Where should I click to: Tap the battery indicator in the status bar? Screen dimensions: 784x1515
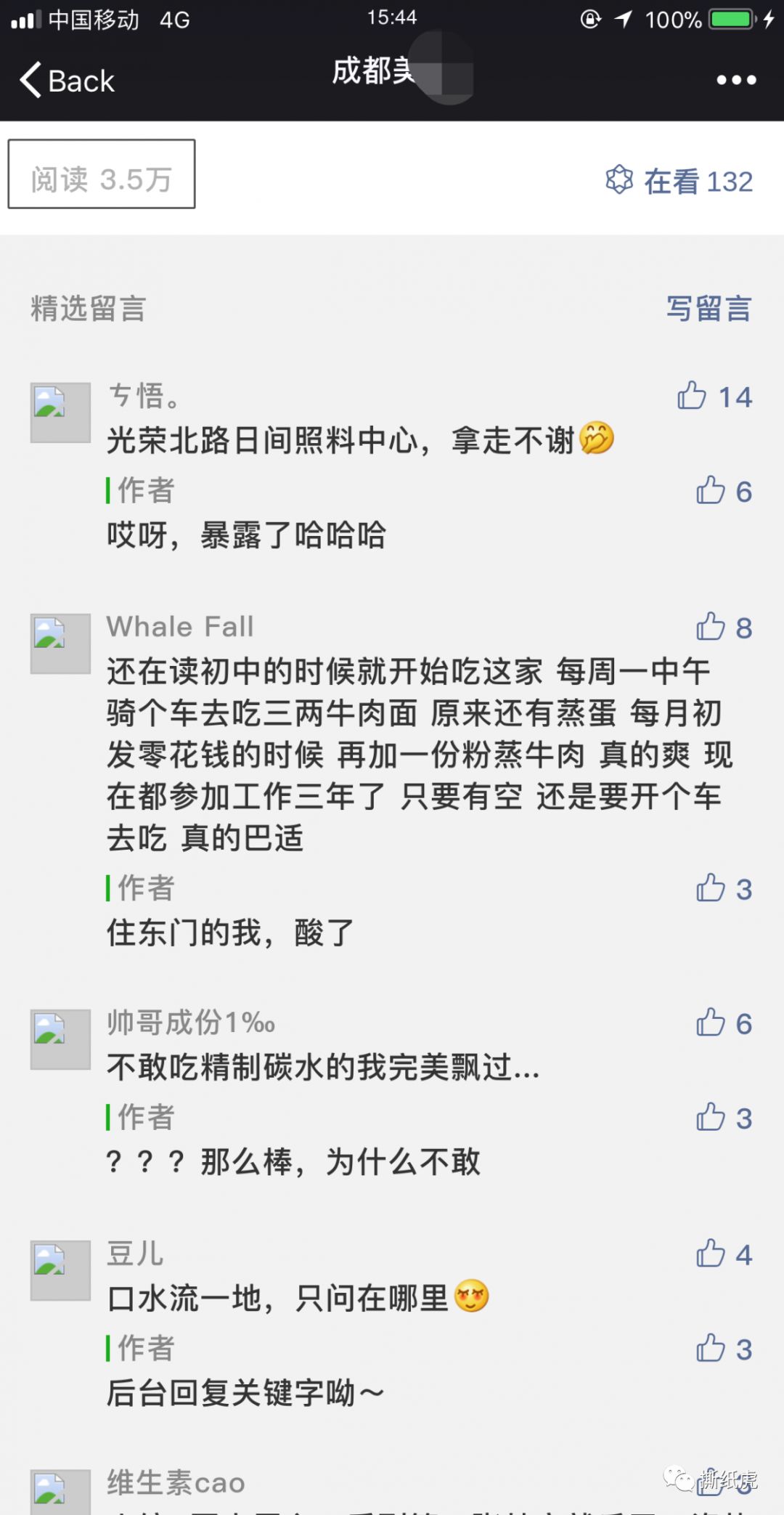point(730,17)
